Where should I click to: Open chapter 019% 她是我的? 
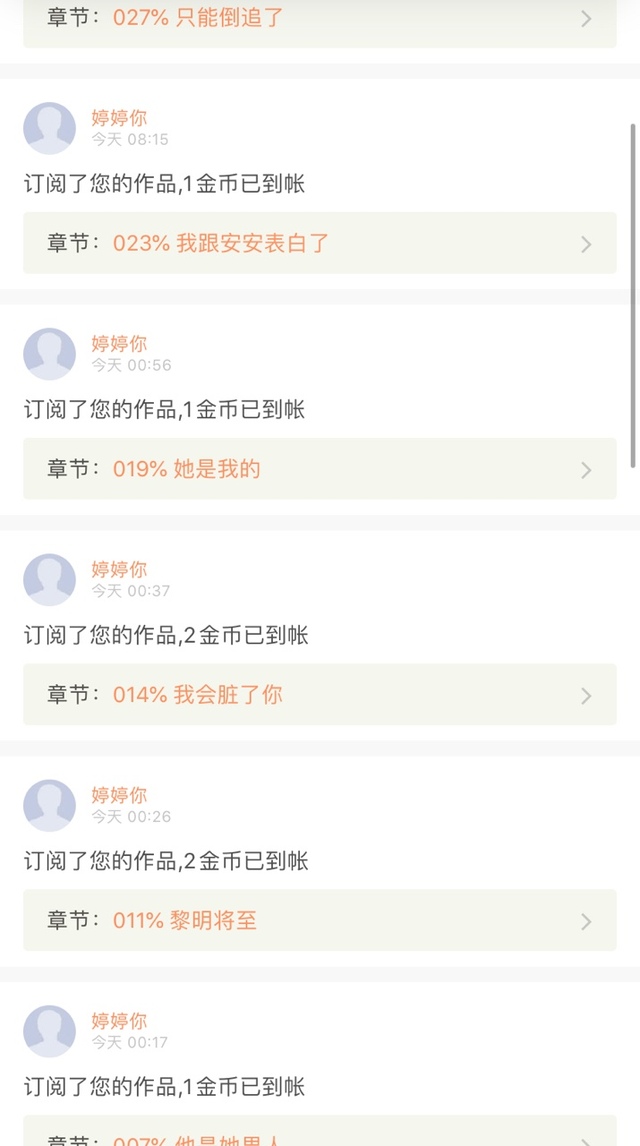coord(320,468)
